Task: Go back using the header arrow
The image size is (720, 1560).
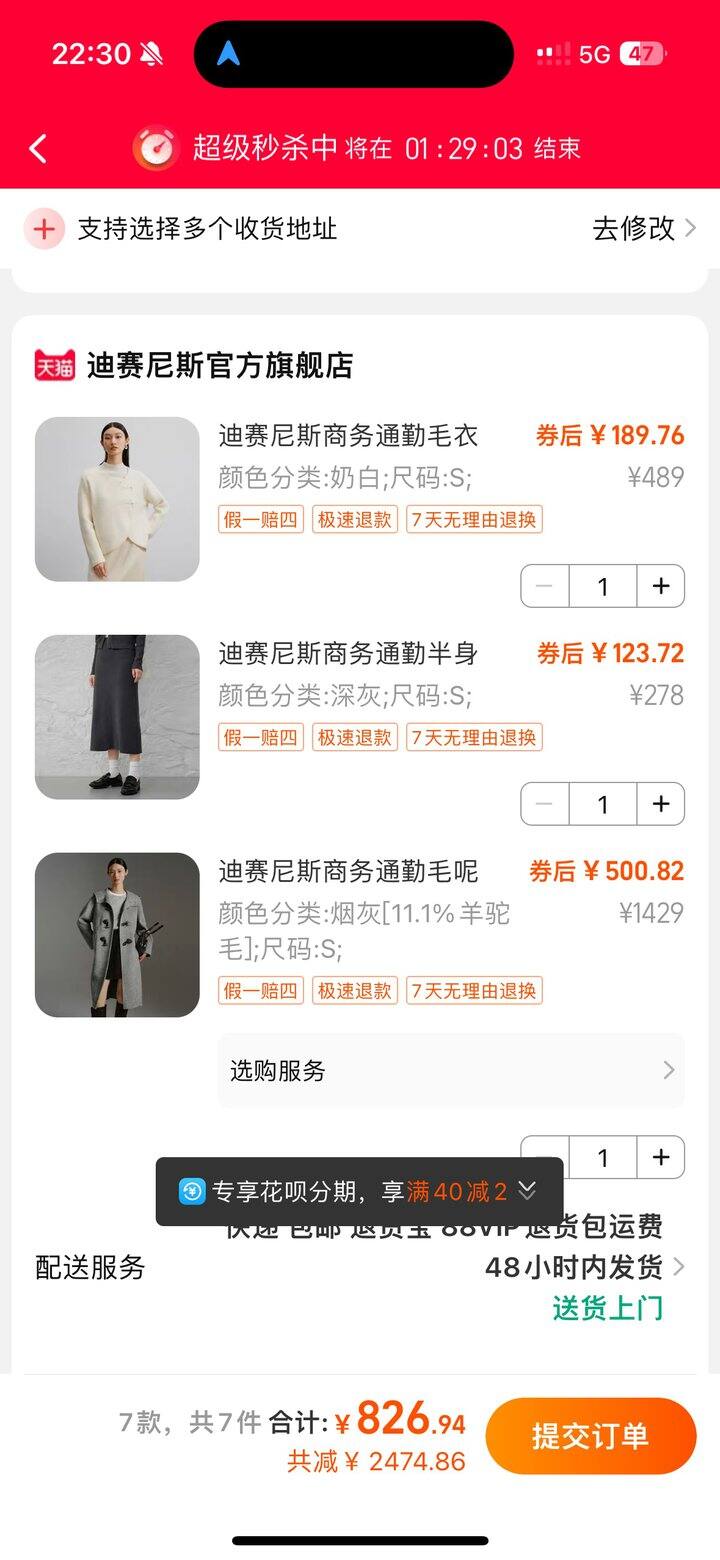Action: (38, 149)
